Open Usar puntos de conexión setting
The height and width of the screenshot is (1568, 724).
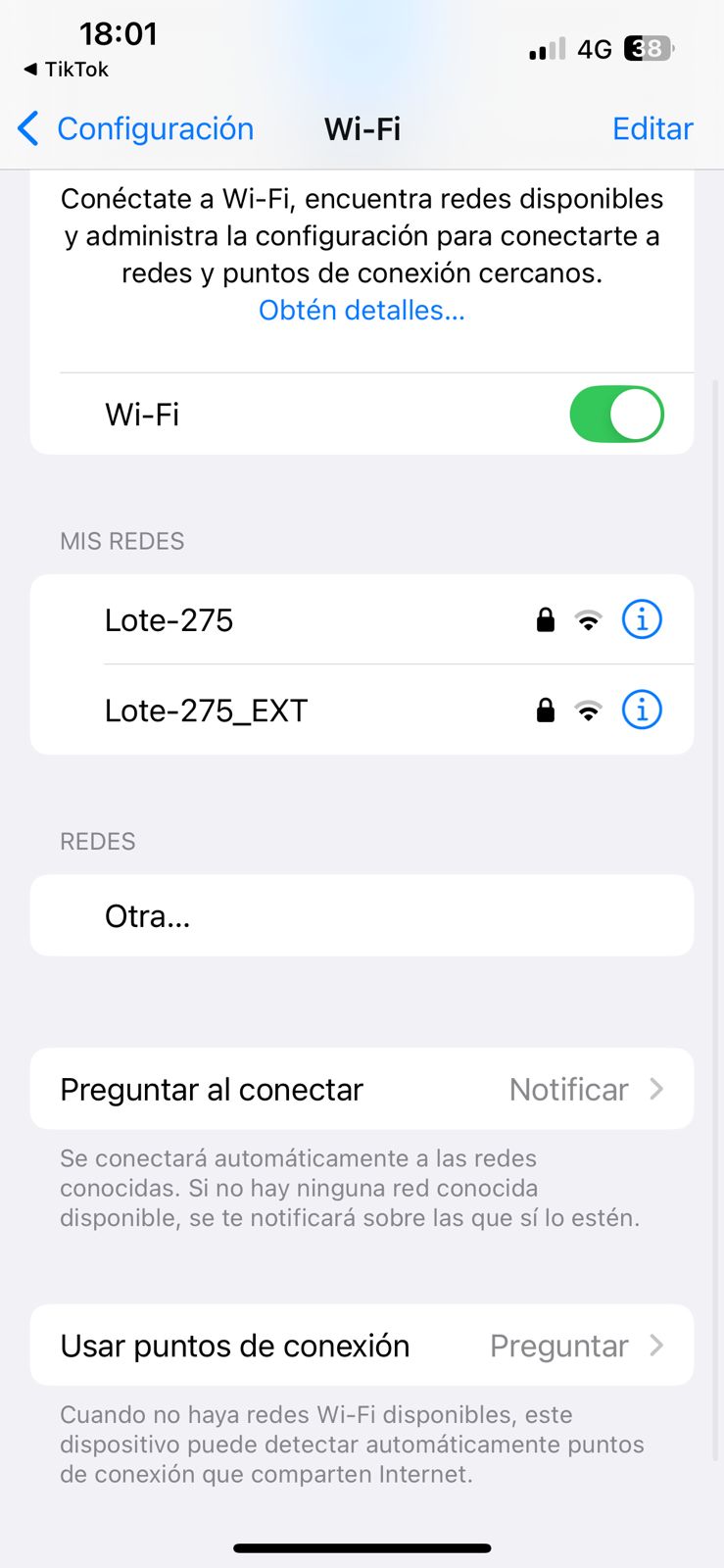(x=362, y=1346)
